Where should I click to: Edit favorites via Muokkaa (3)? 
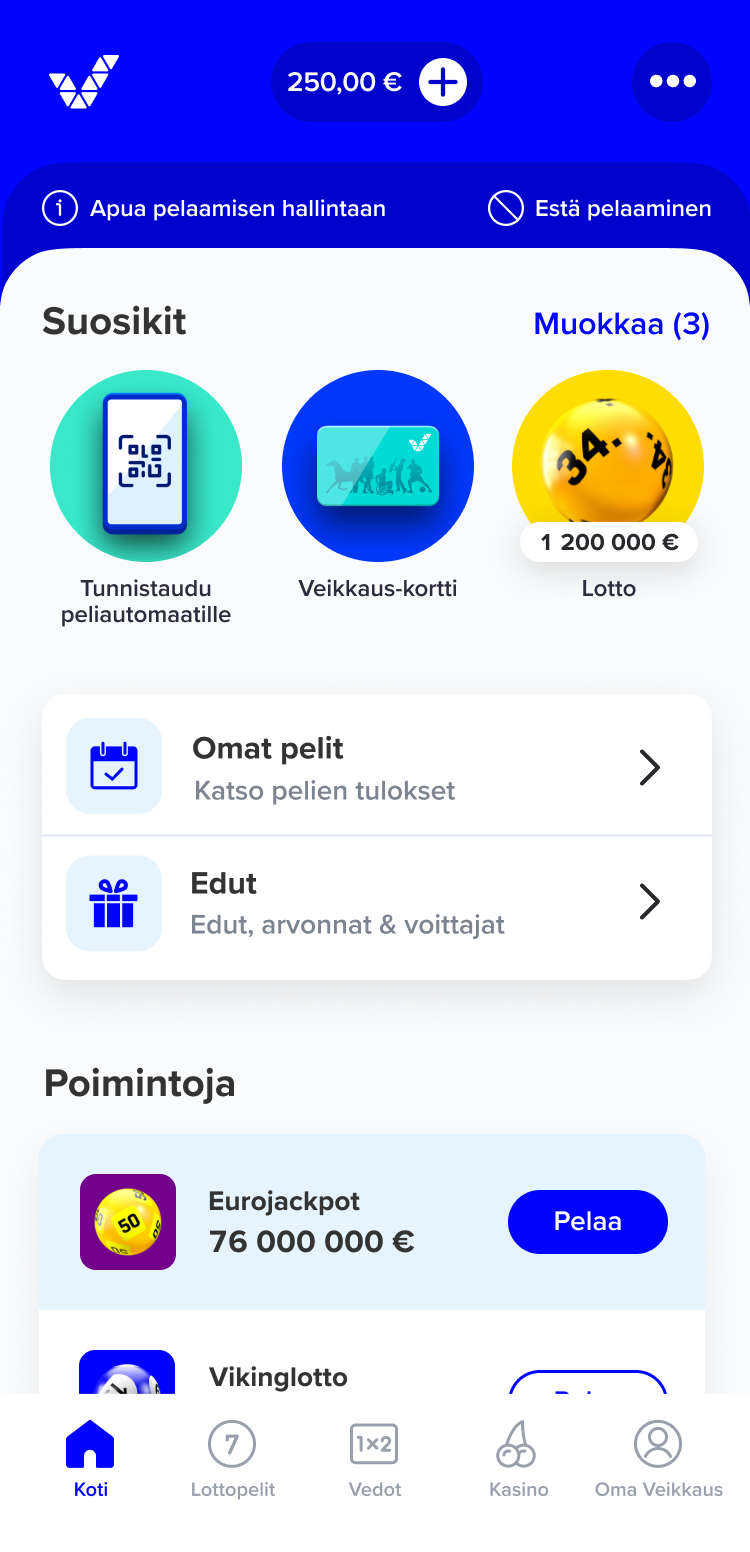(621, 324)
